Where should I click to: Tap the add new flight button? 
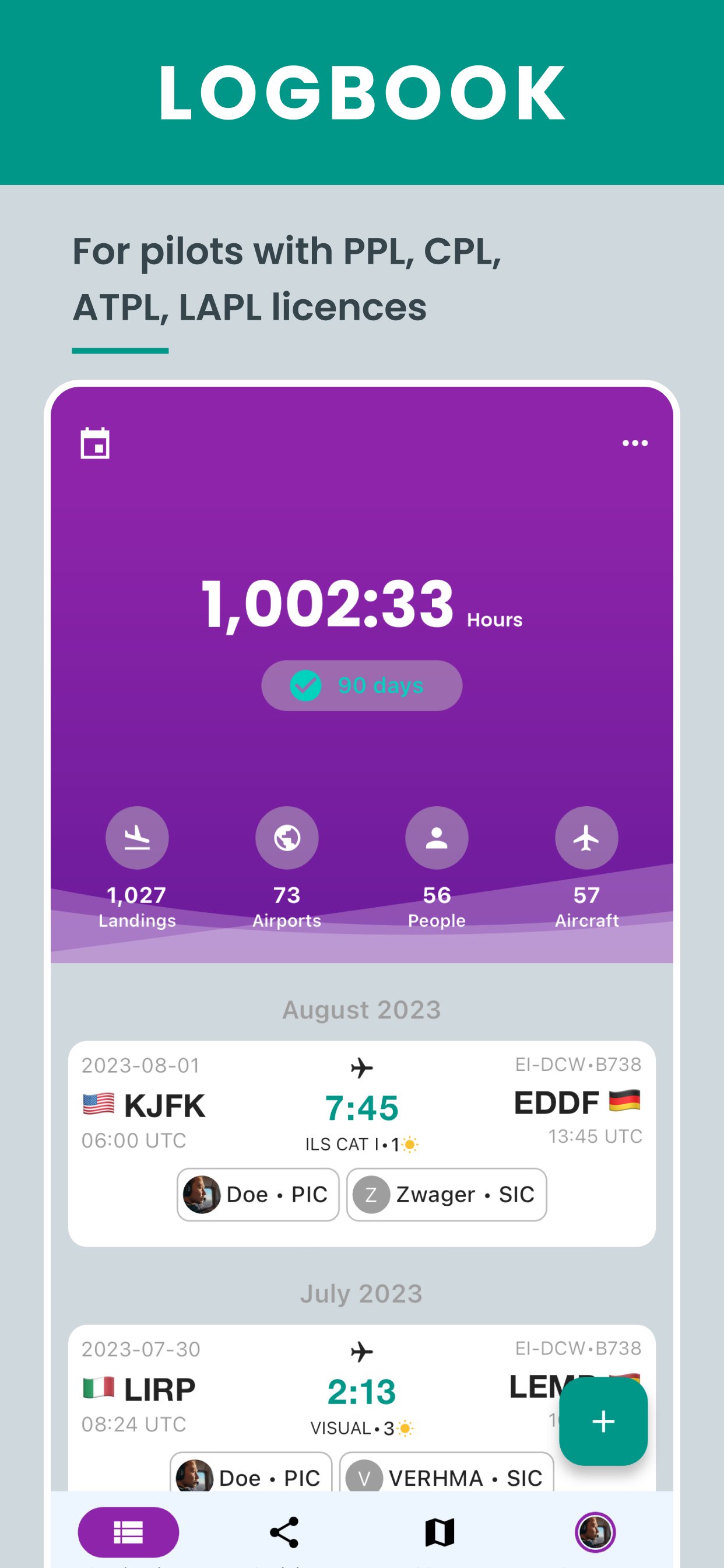tap(602, 1424)
